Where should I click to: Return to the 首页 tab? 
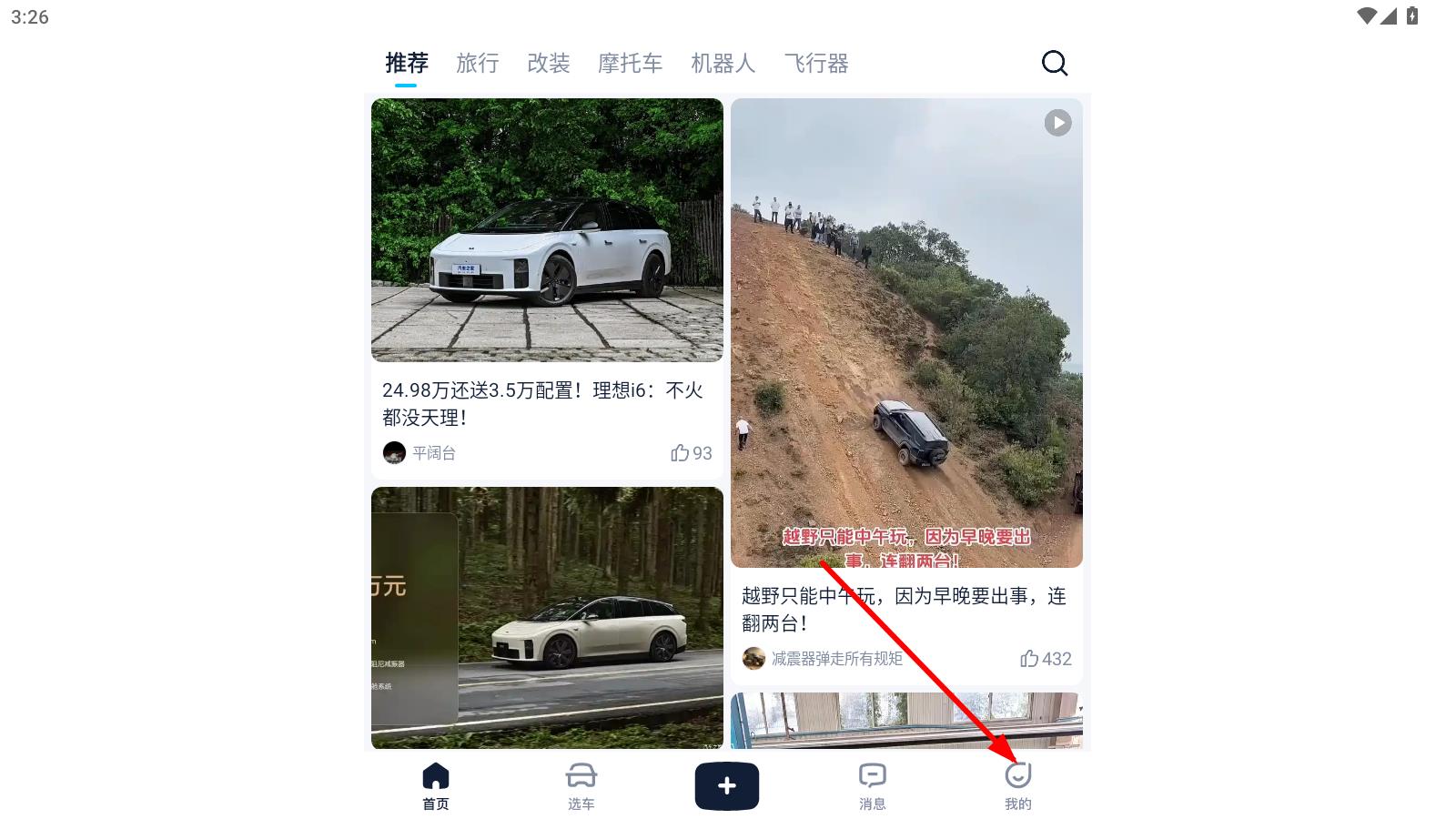pyautogui.click(x=435, y=785)
